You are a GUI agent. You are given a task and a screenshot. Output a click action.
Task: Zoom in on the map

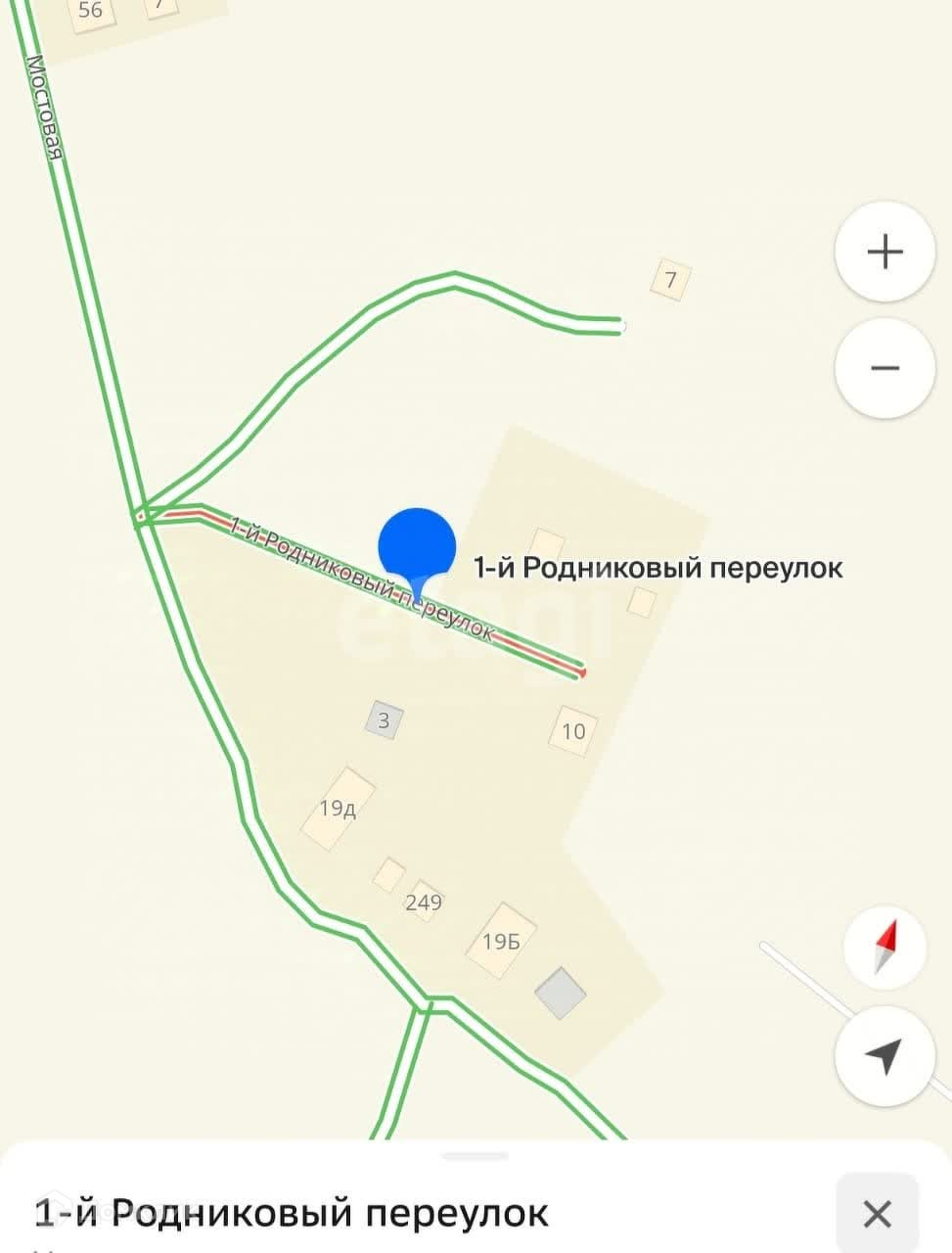(884, 253)
